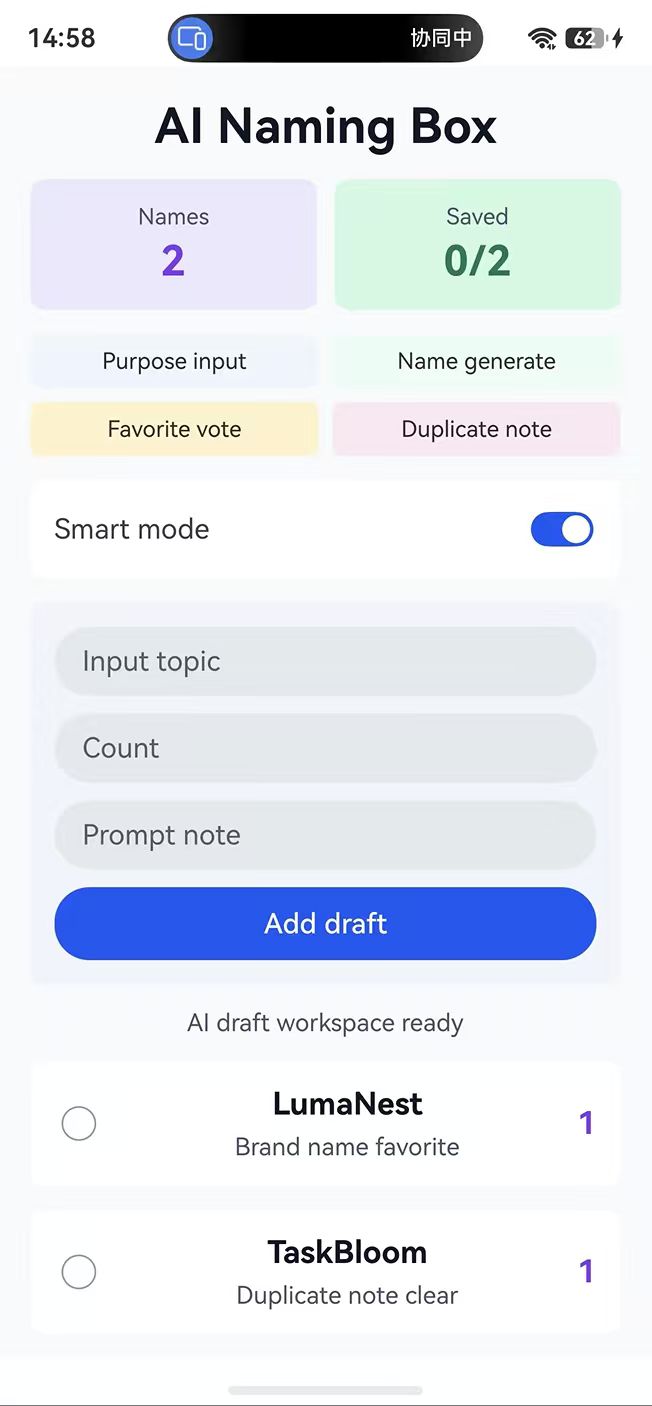Image resolution: width=652 pixels, height=1406 pixels.
Task: Select the Purpose input chip
Action: pos(174,361)
